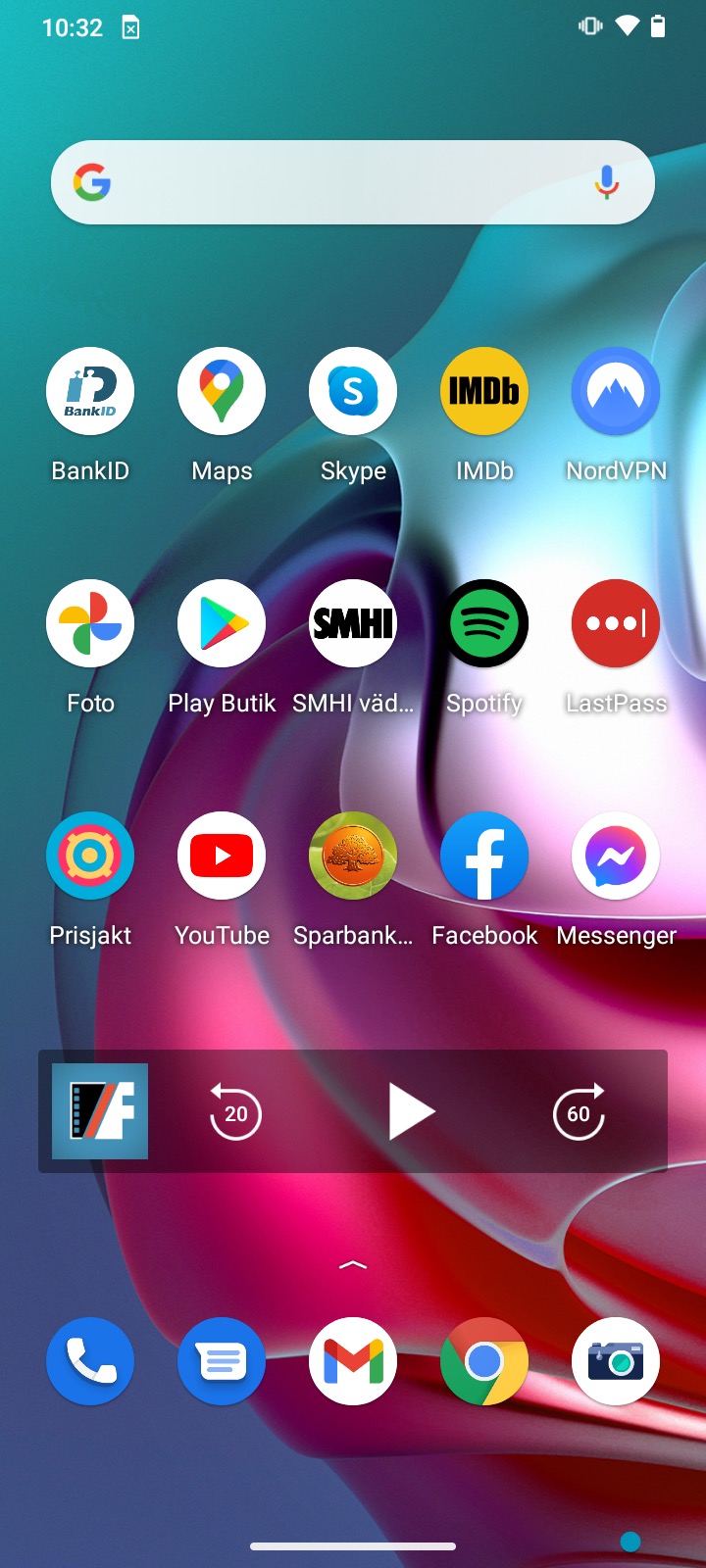Open Messenger
This screenshot has height=1568, width=706.
tap(616, 857)
